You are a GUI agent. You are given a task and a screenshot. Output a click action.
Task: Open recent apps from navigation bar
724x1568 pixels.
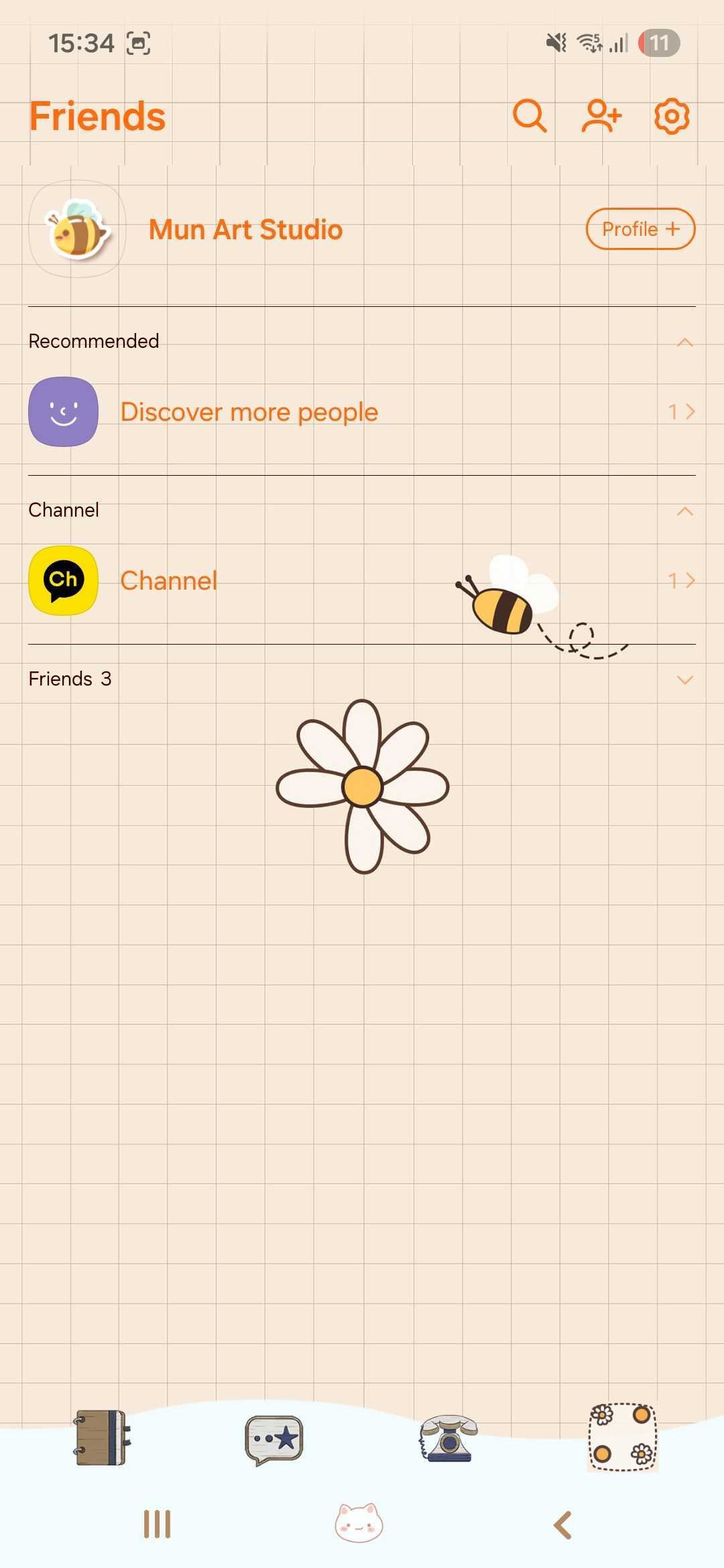(158, 1524)
